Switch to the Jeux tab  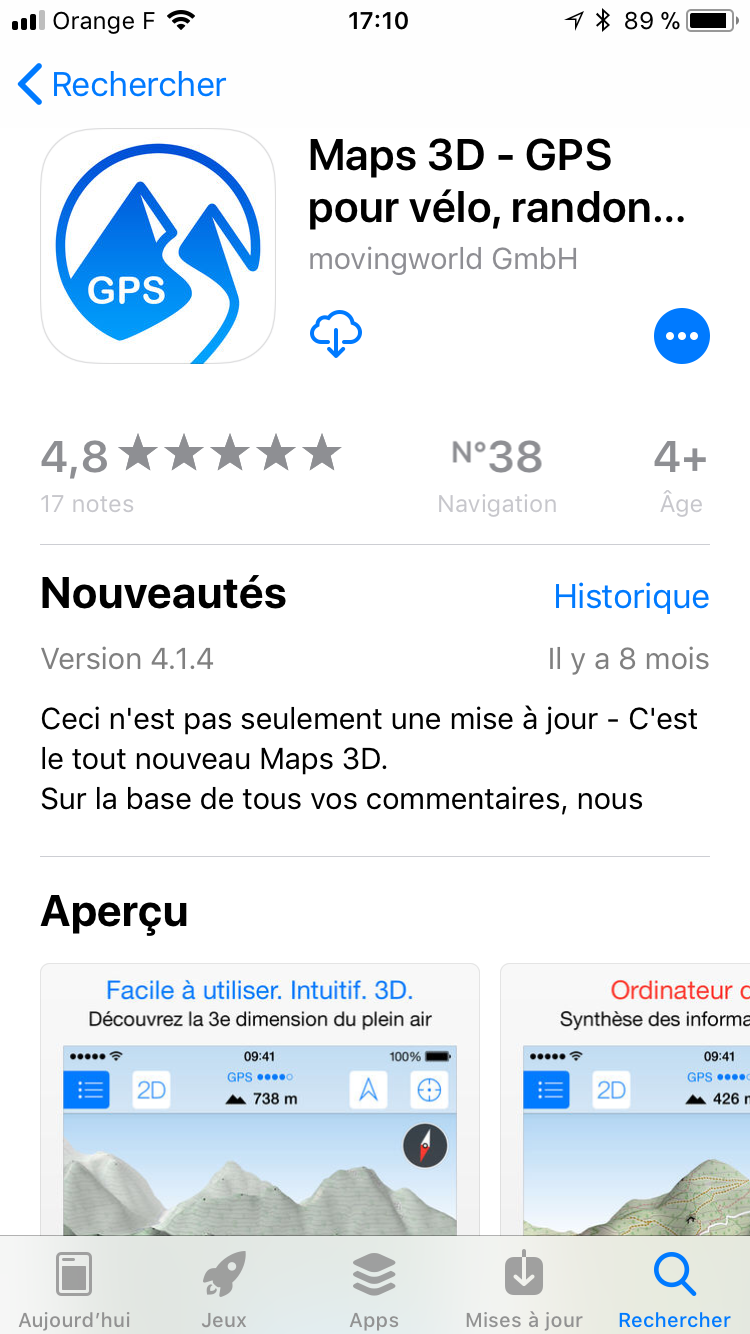224,1290
